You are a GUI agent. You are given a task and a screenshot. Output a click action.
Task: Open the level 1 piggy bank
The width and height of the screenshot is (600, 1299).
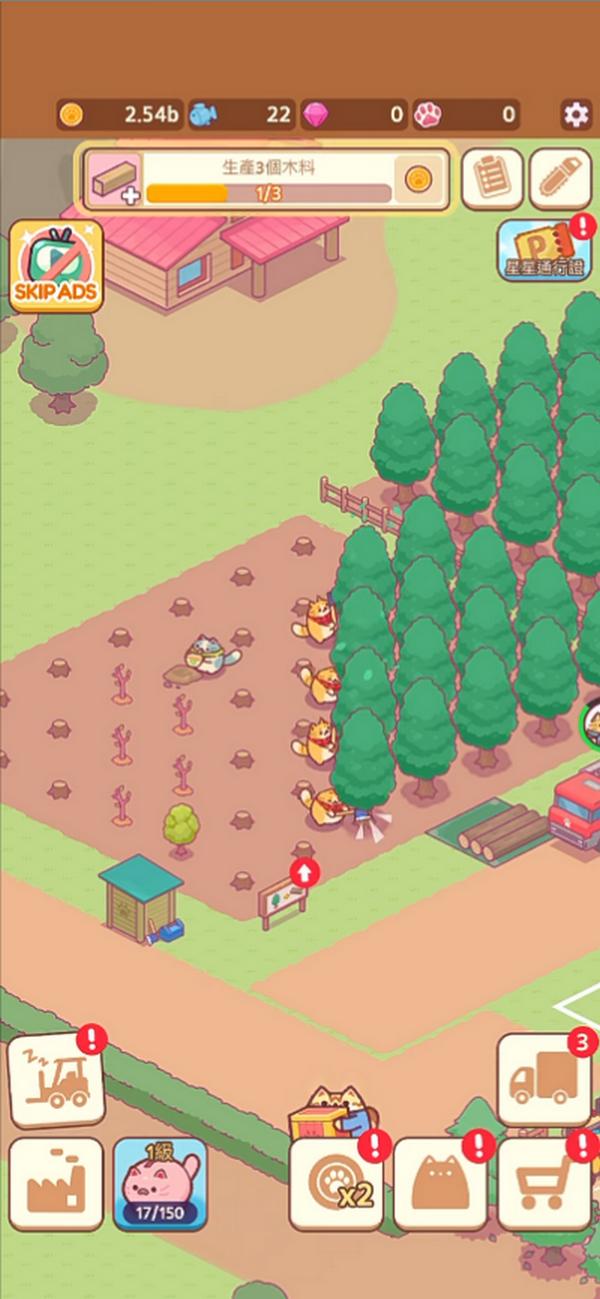click(160, 1184)
